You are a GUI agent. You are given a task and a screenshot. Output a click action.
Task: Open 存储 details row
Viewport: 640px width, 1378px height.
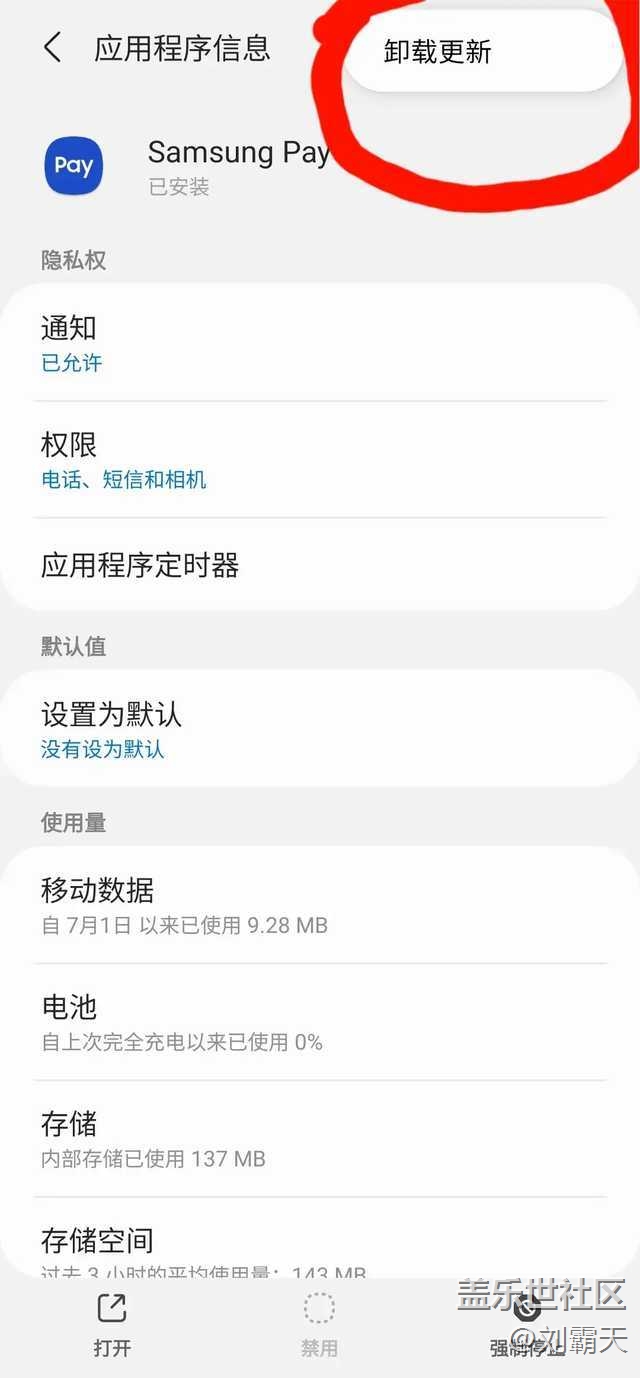tap(320, 1139)
